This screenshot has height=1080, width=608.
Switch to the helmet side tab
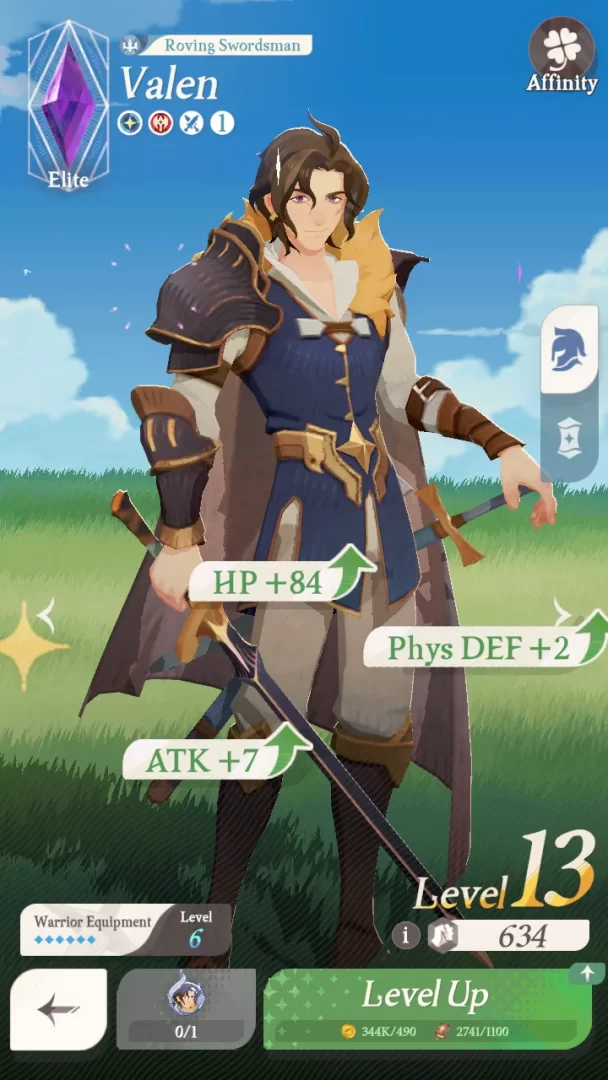click(x=569, y=349)
